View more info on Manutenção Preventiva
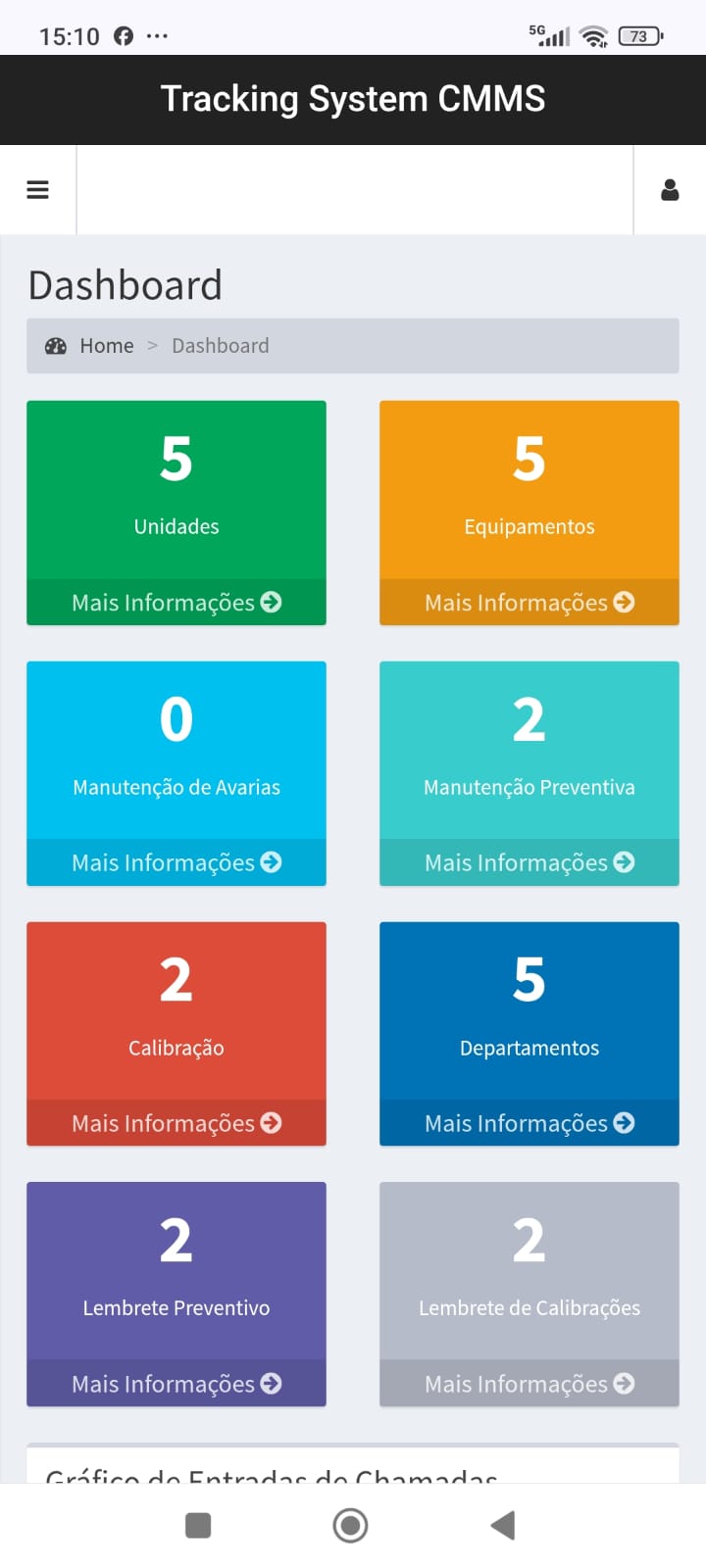This screenshot has width=706, height=1568. [529, 862]
